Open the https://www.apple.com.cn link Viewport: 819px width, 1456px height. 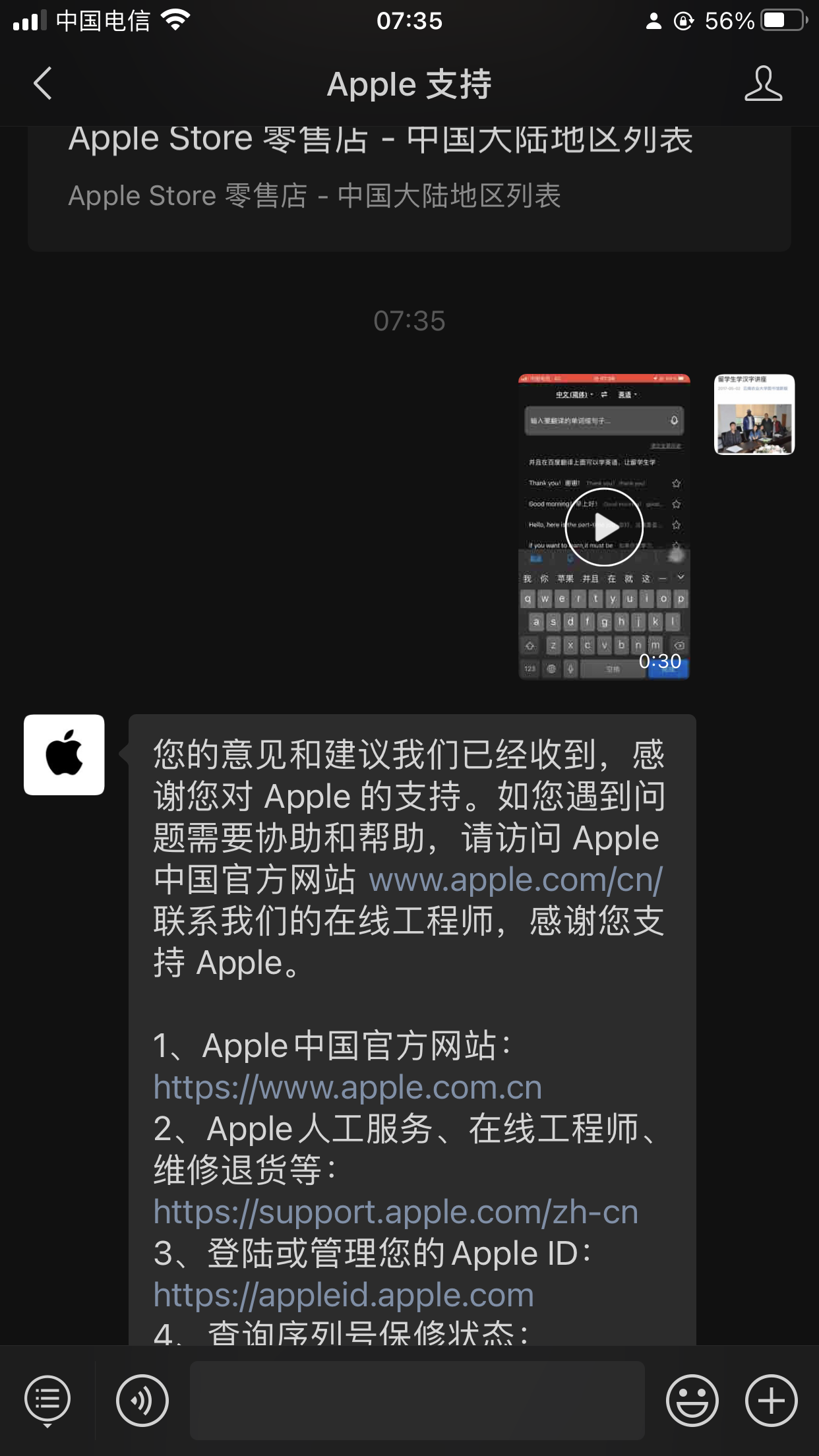(x=348, y=1087)
